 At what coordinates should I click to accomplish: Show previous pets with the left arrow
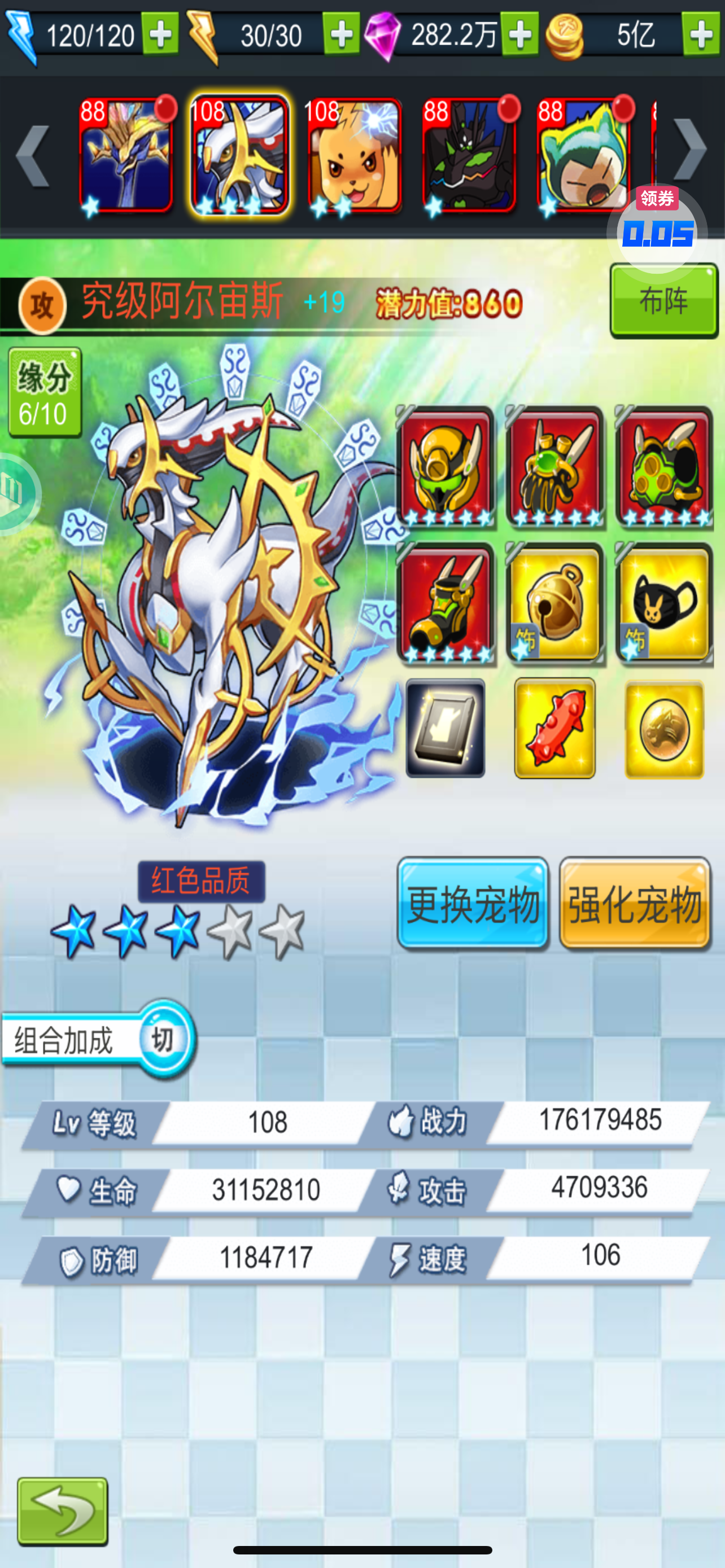[x=33, y=156]
